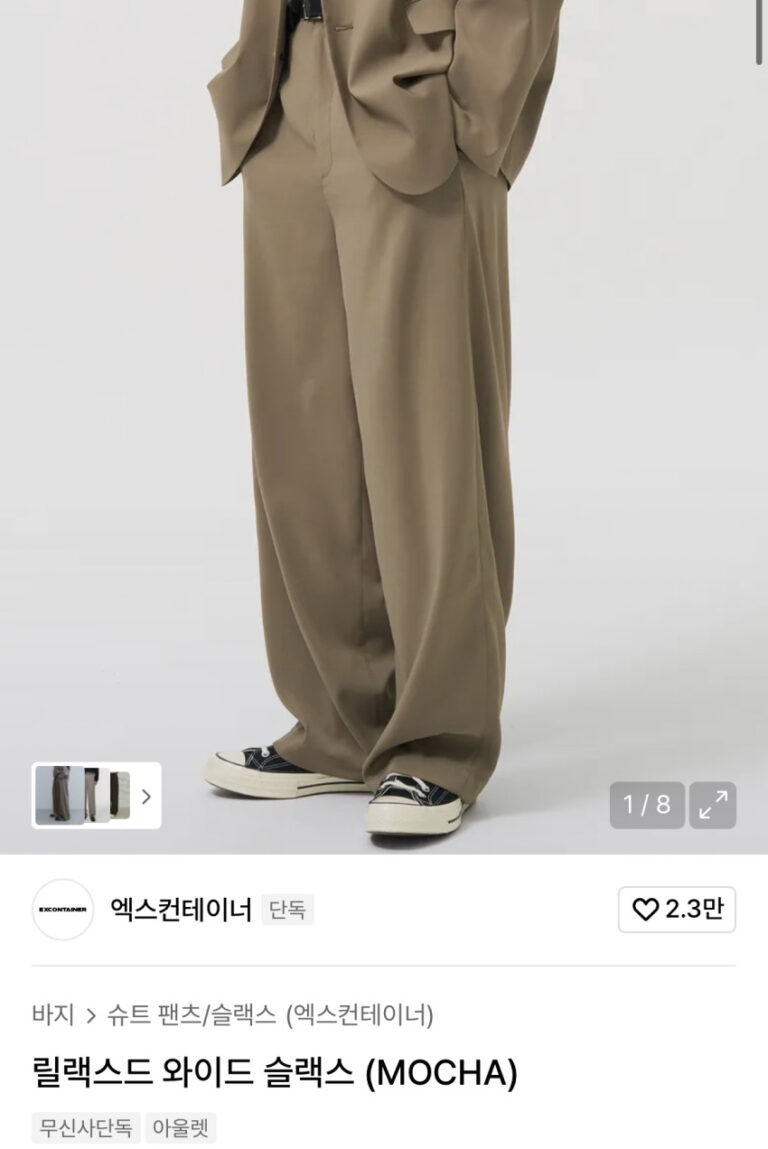
Task: Open the 엑스컨테이너 brand page
Action: (x=180, y=910)
